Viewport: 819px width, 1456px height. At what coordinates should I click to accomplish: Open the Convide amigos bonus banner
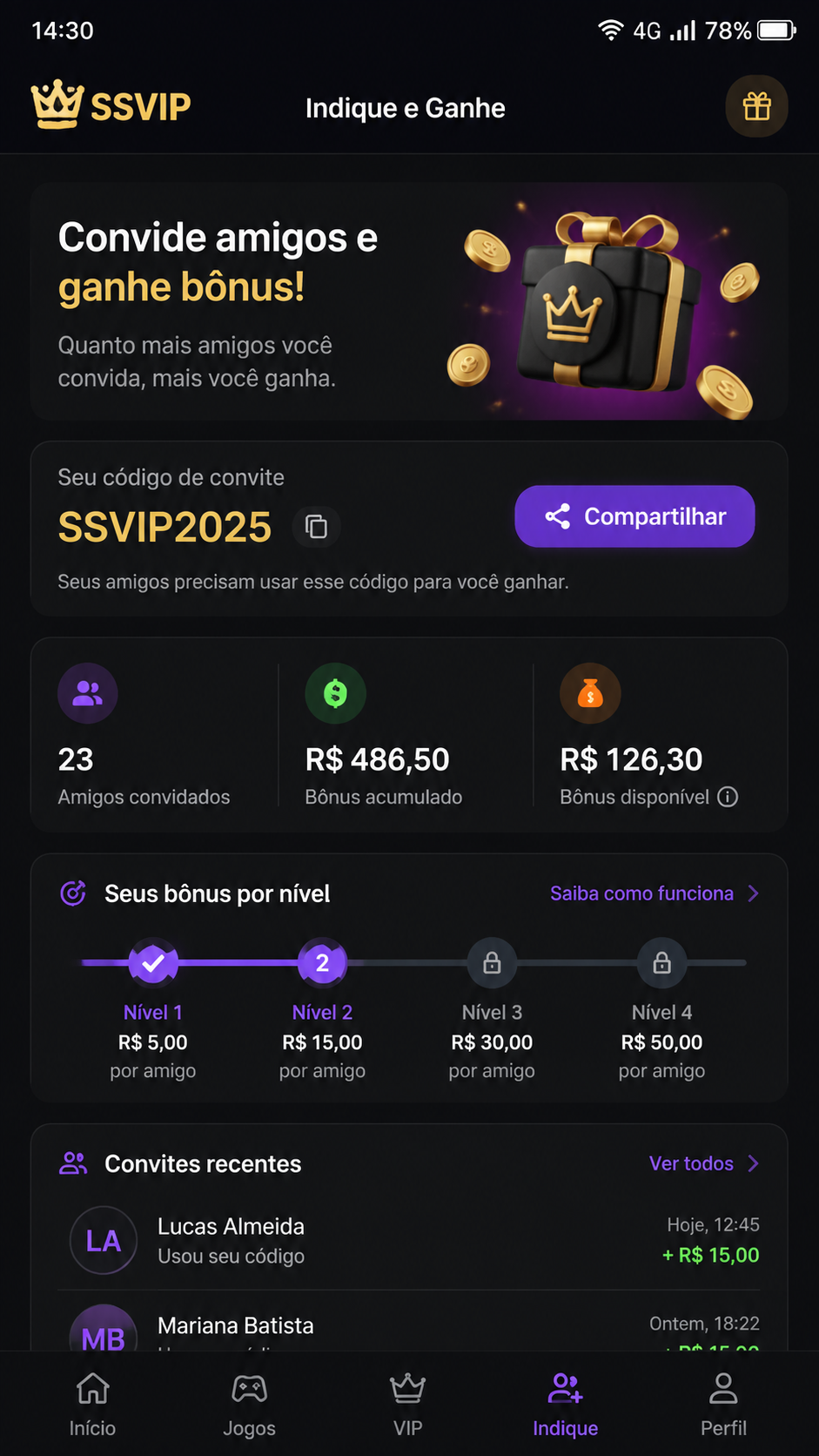(409, 301)
